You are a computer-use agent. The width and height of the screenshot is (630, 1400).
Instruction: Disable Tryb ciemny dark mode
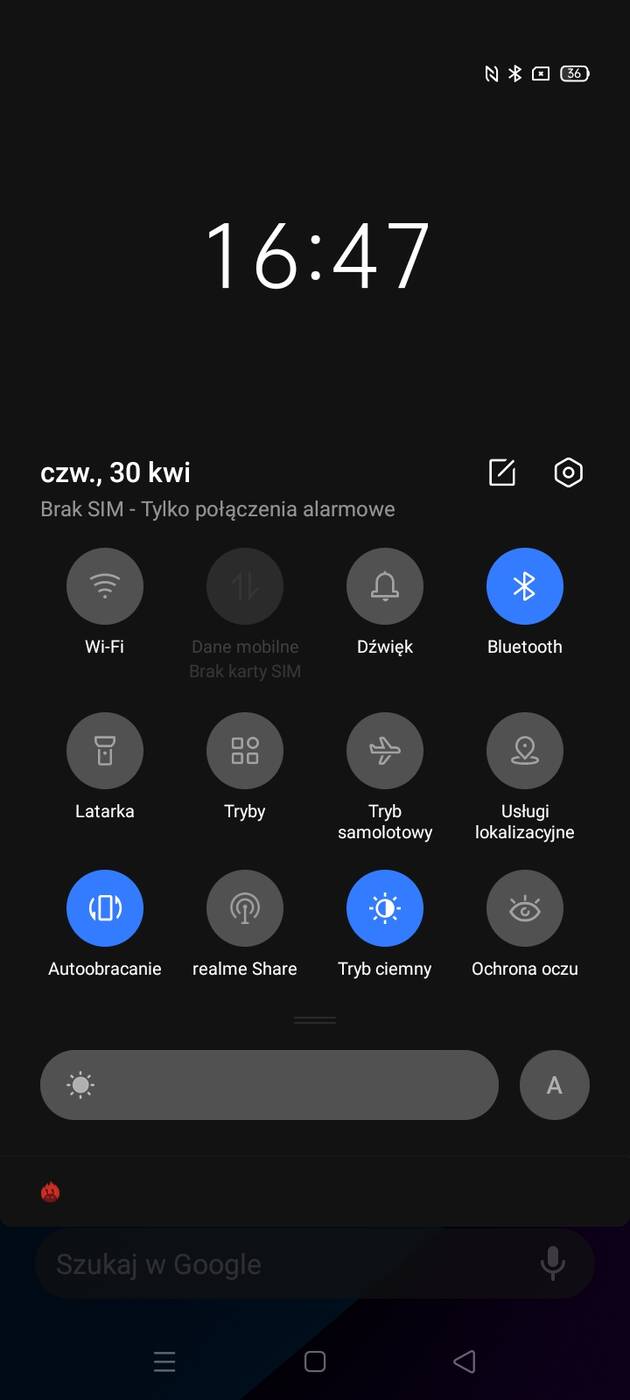[x=385, y=908]
